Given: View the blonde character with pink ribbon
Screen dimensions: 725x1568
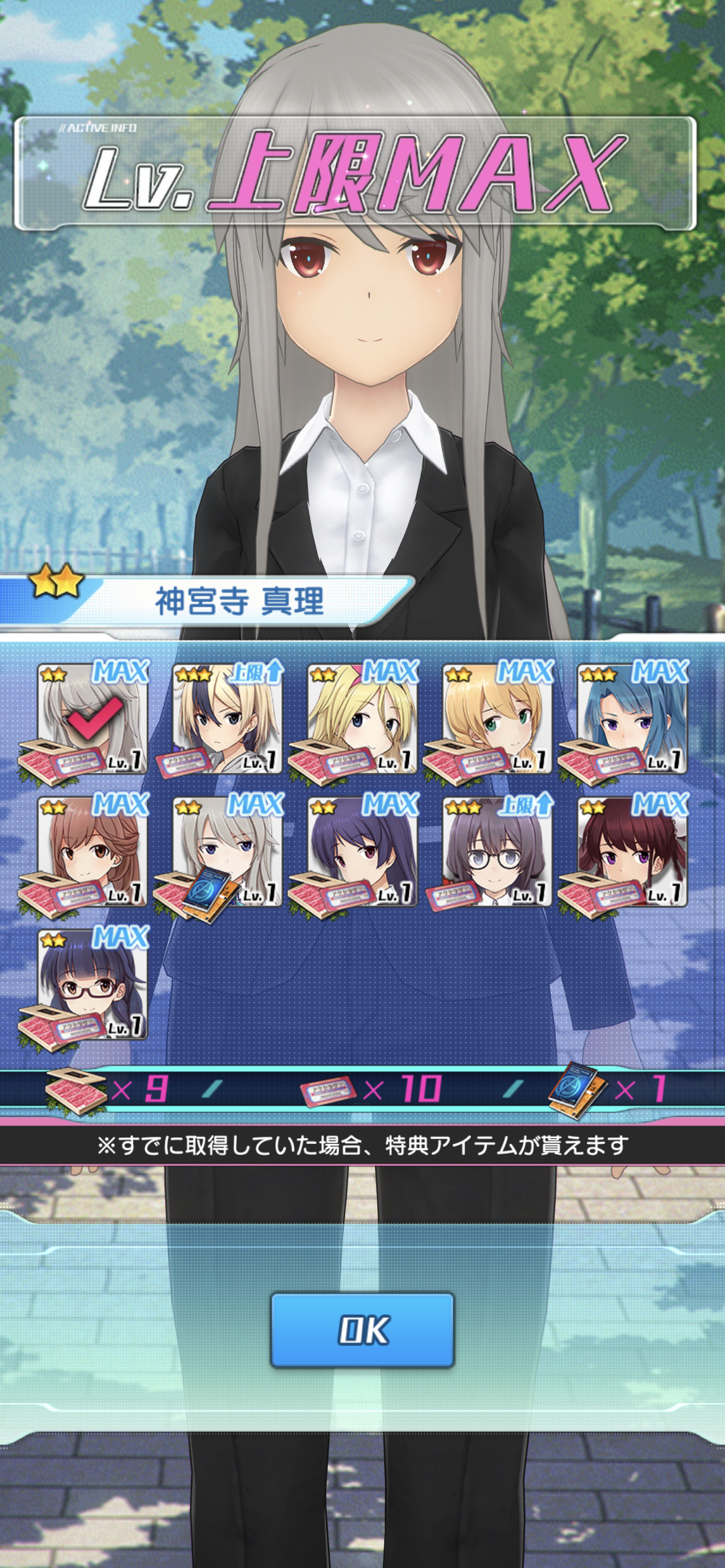Looking at the screenshot, I should (x=362, y=719).
